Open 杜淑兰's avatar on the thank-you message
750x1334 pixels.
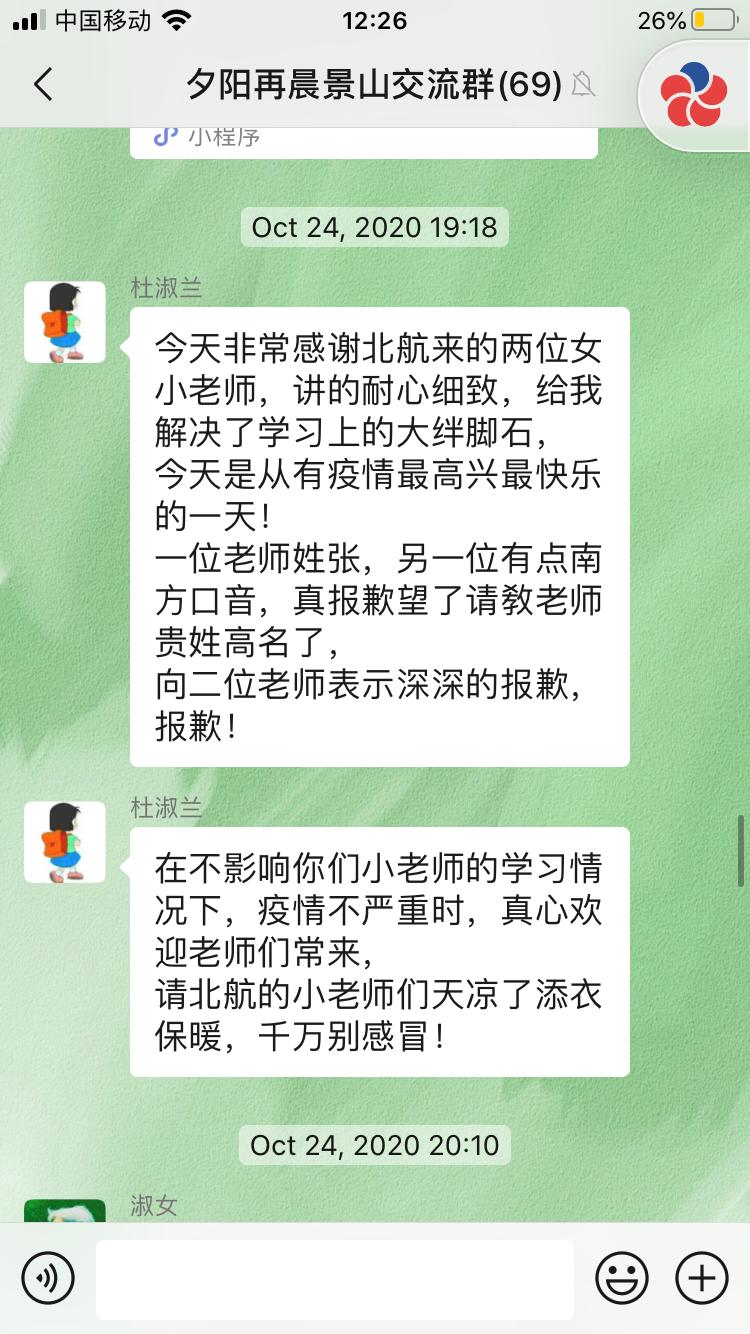tap(65, 322)
